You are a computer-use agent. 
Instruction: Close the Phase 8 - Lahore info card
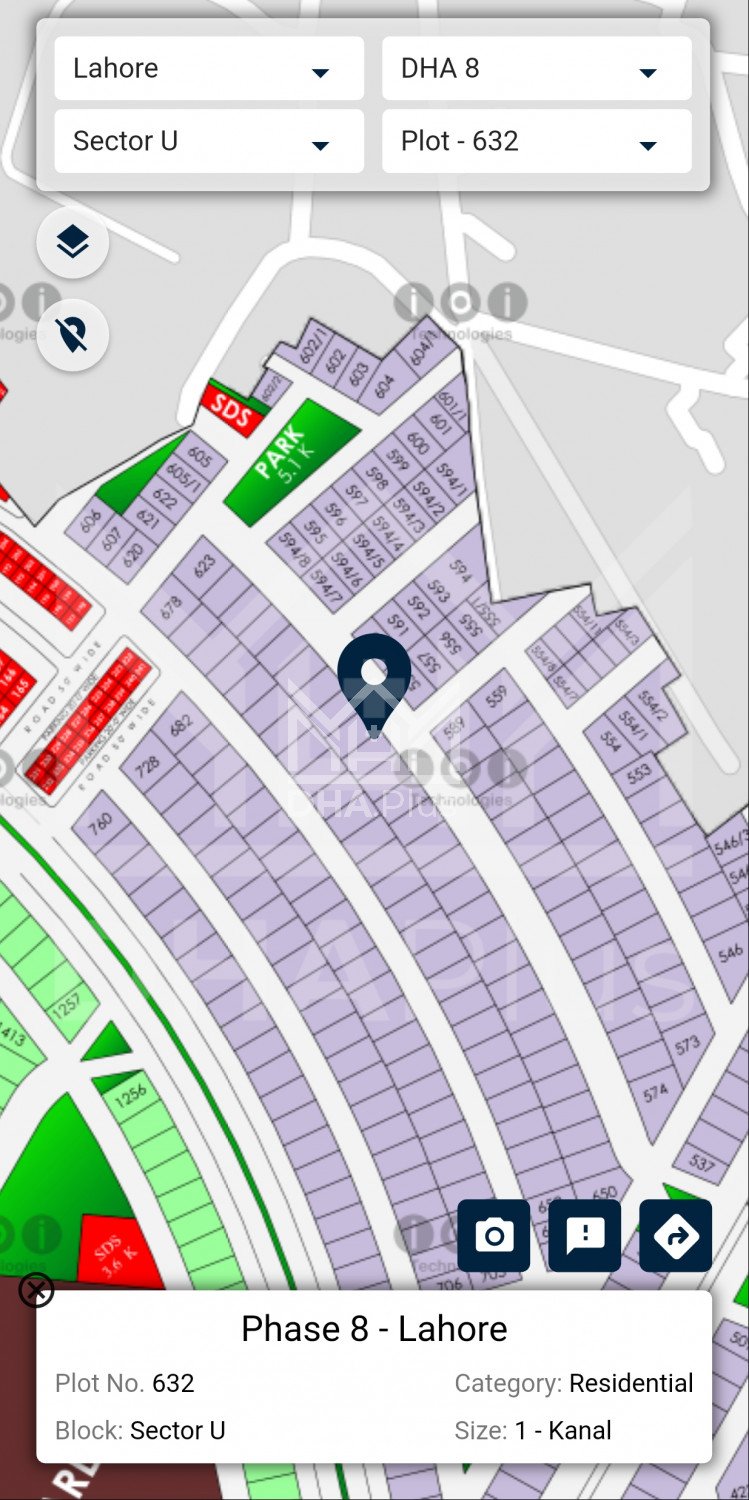36,1290
